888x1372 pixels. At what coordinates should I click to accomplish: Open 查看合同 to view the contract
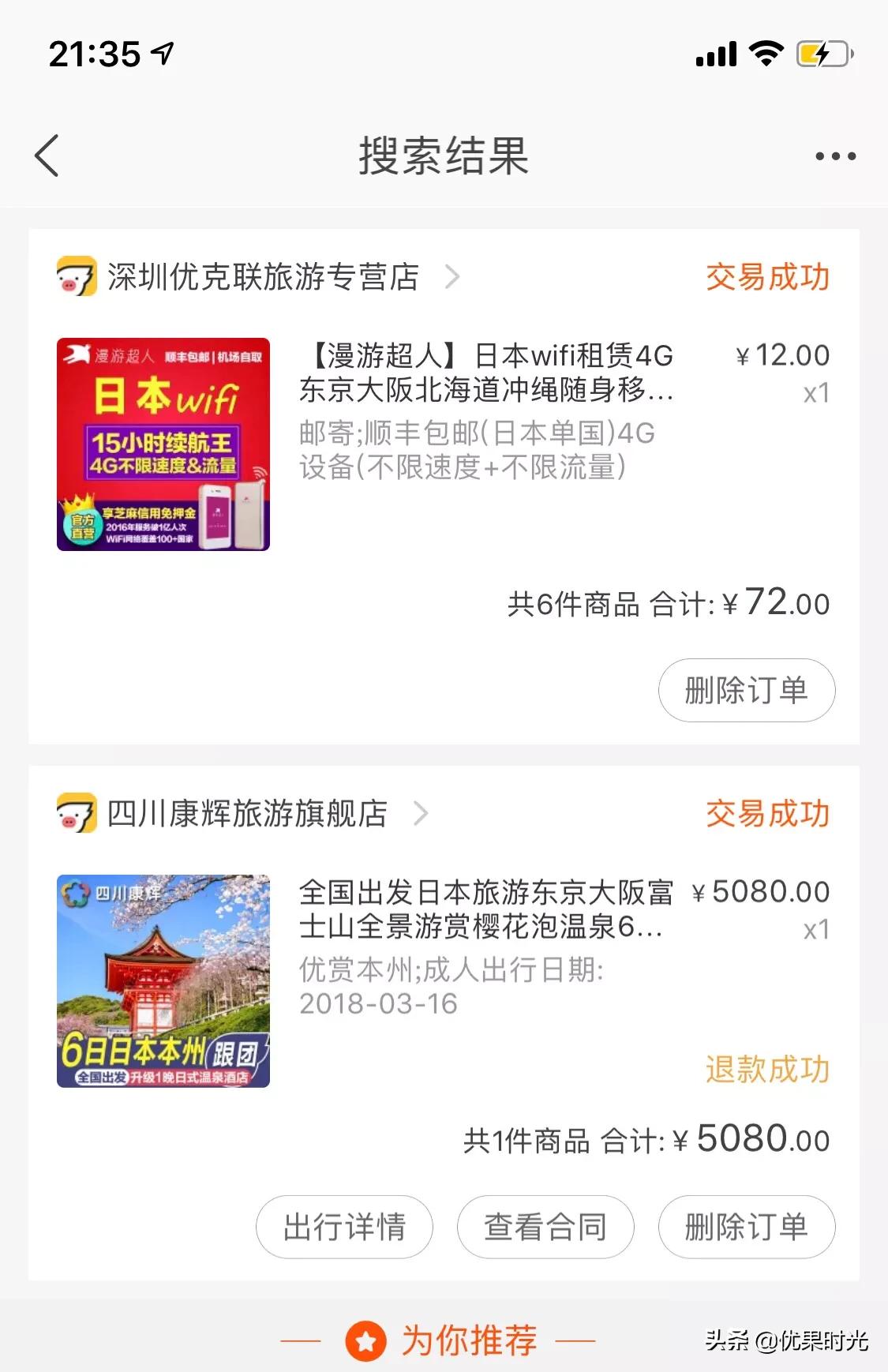point(545,1227)
